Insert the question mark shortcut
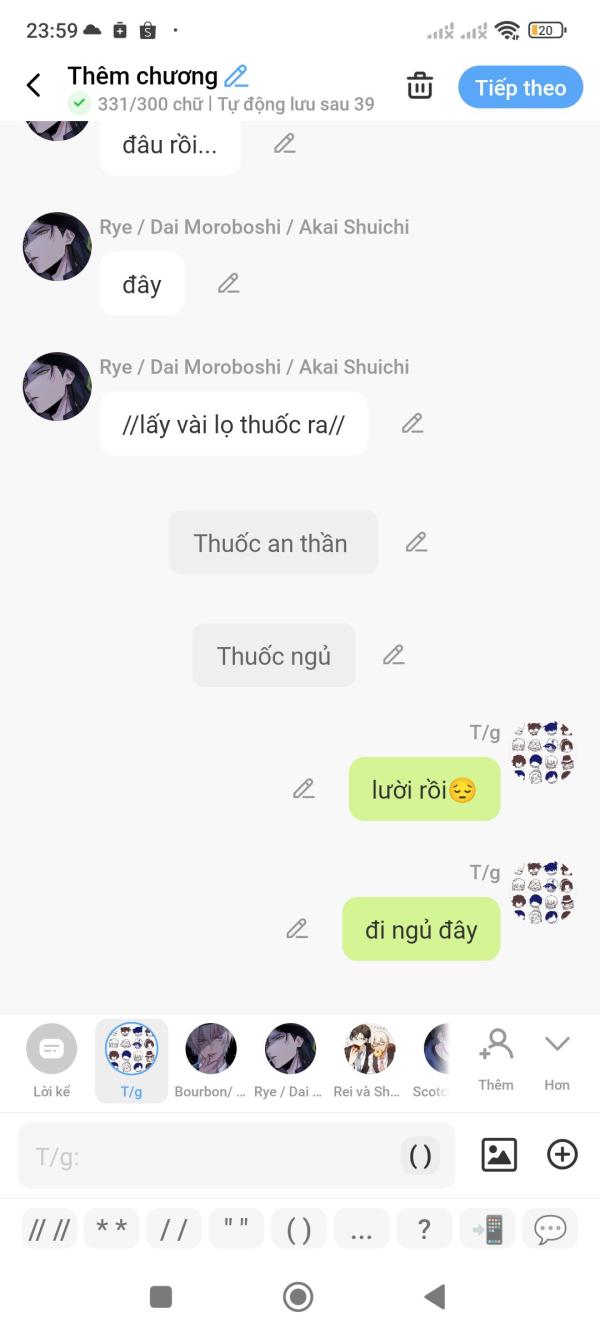Image resolution: width=600 pixels, height=1333 pixels. (x=424, y=1229)
